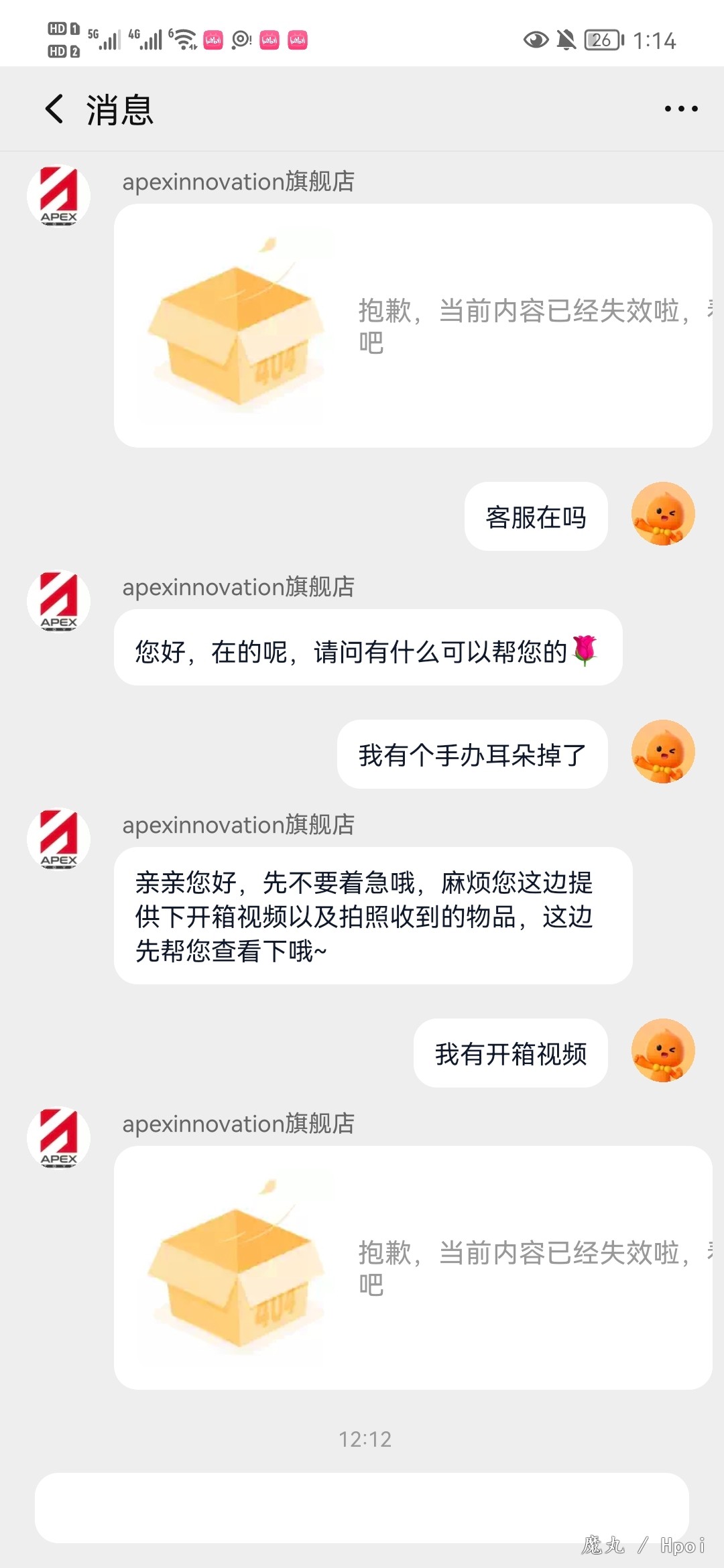This screenshot has height=1568, width=724.
Task: Go back from the 消息 chat
Action: [x=54, y=109]
